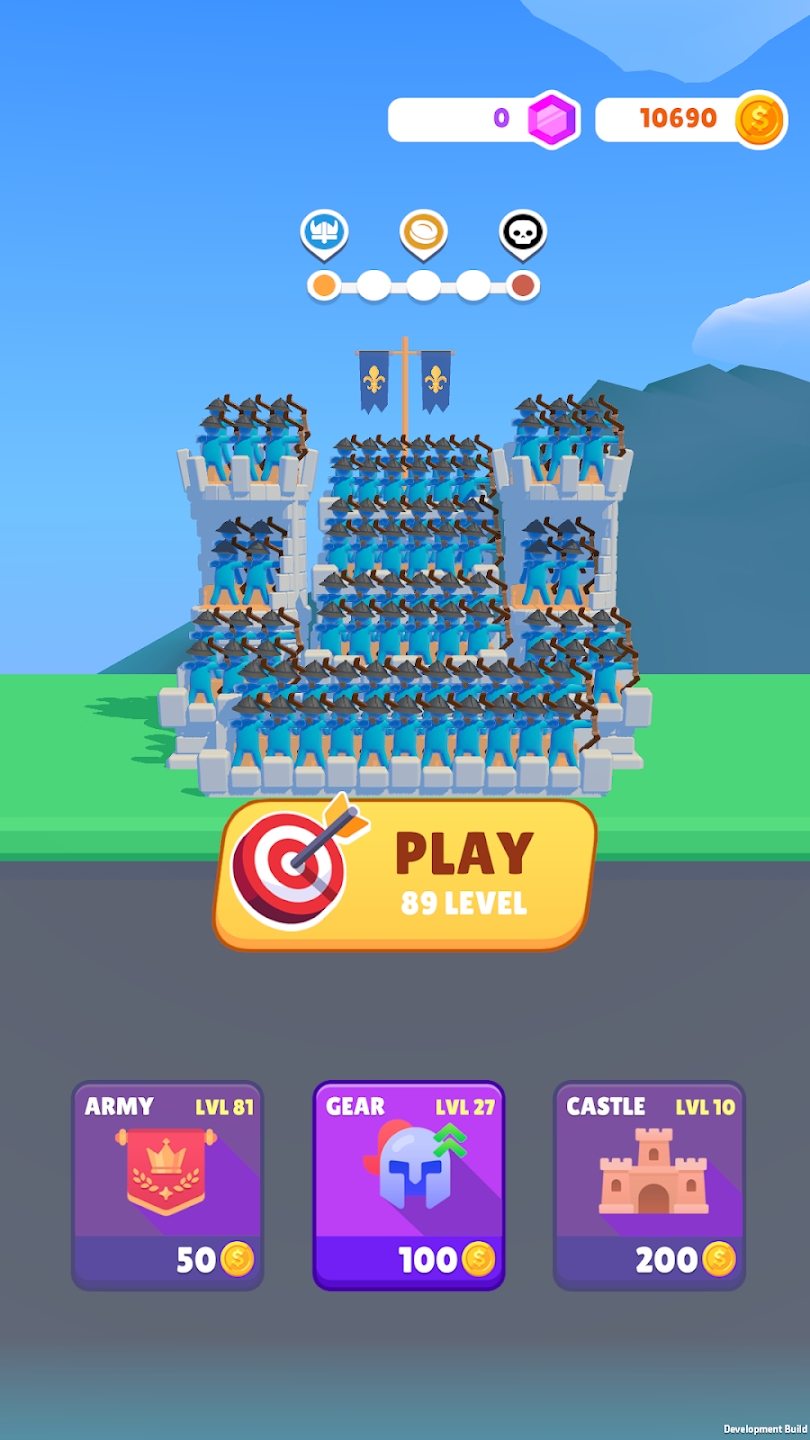Upgrade Castle for 200 coins
The image size is (810, 1440).
click(649, 1185)
